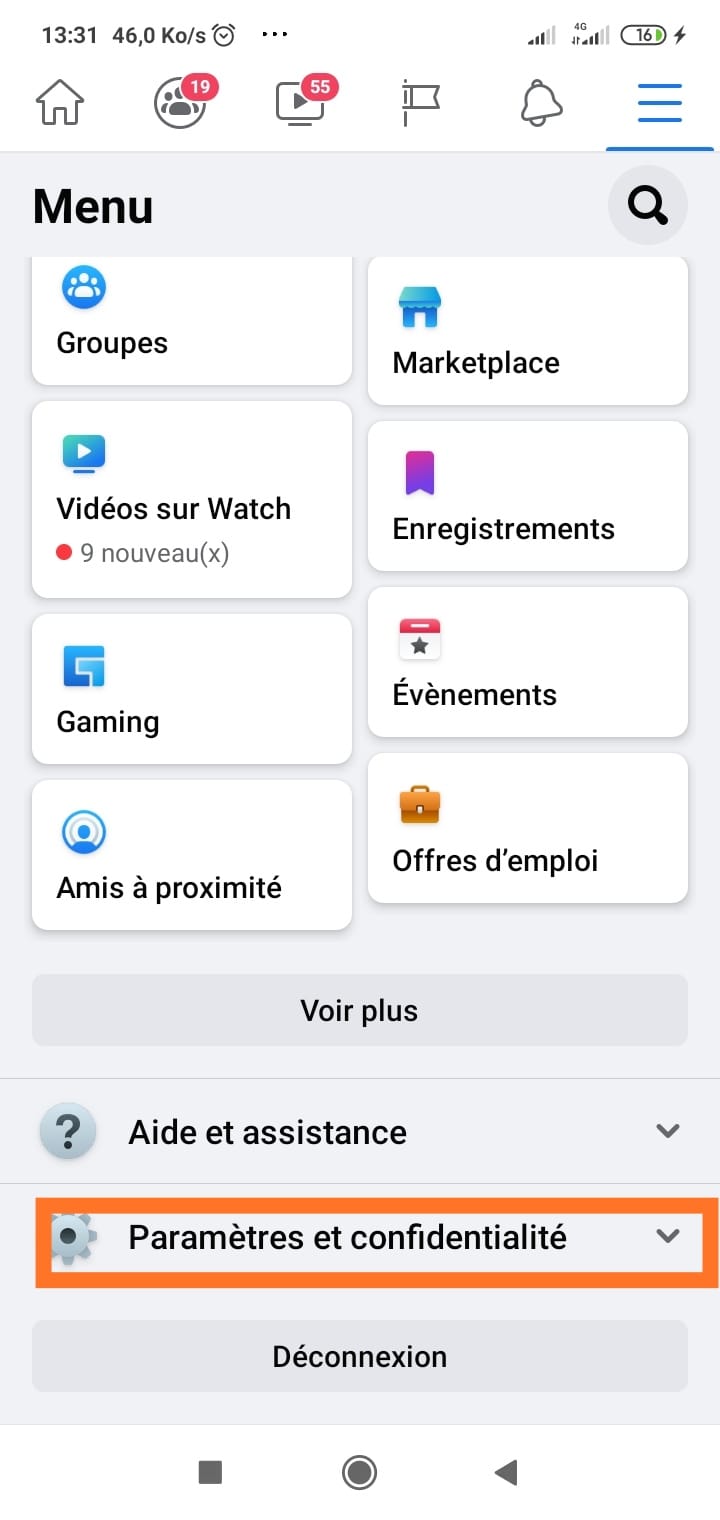This screenshot has height=1520, width=720.
Task: Open Amis à proximité
Action: [x=192, y=855]
